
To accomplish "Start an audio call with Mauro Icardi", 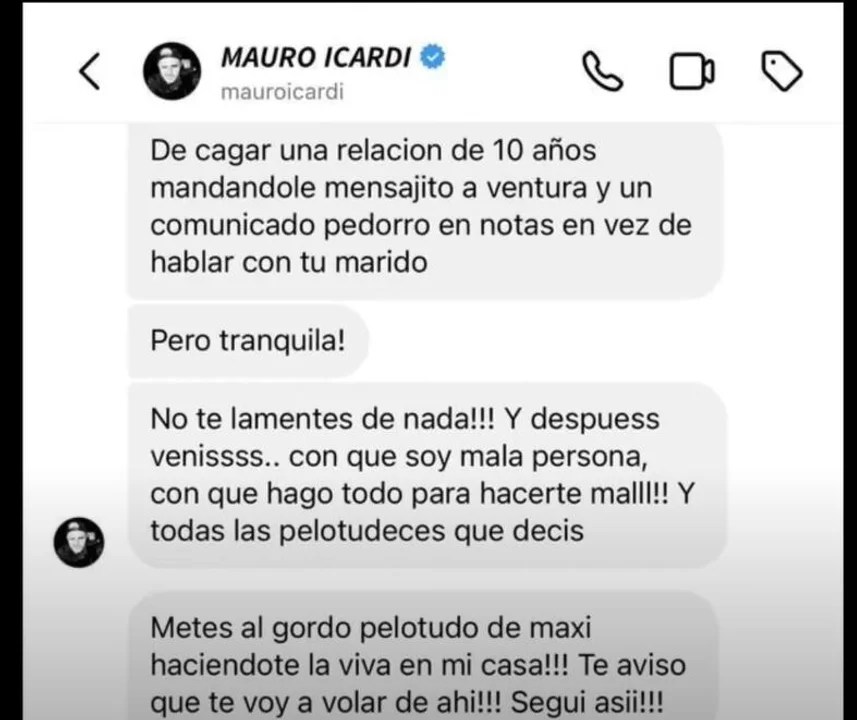I will 602,71.
